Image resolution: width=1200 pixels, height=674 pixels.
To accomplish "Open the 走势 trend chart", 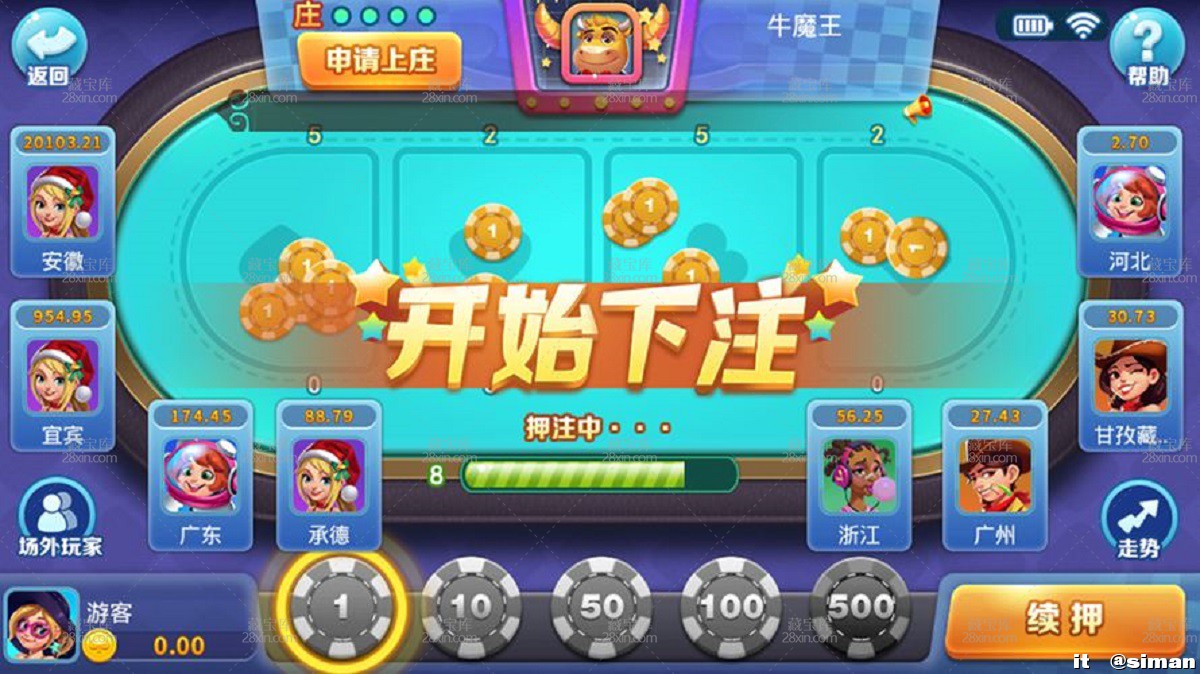I will click(1139, 520).
